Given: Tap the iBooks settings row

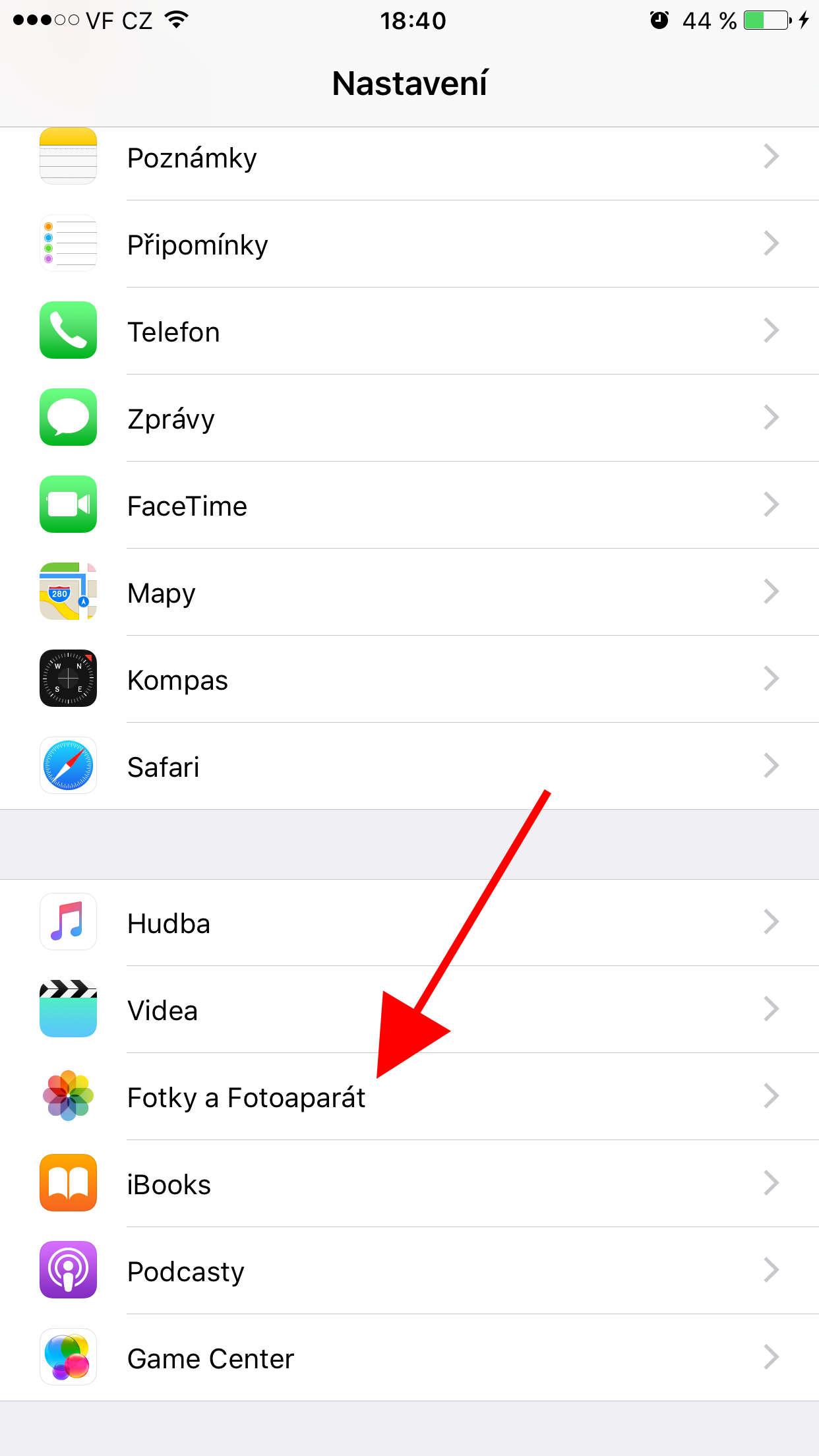Looking at the screenshot, I should tap(409, 1184).
